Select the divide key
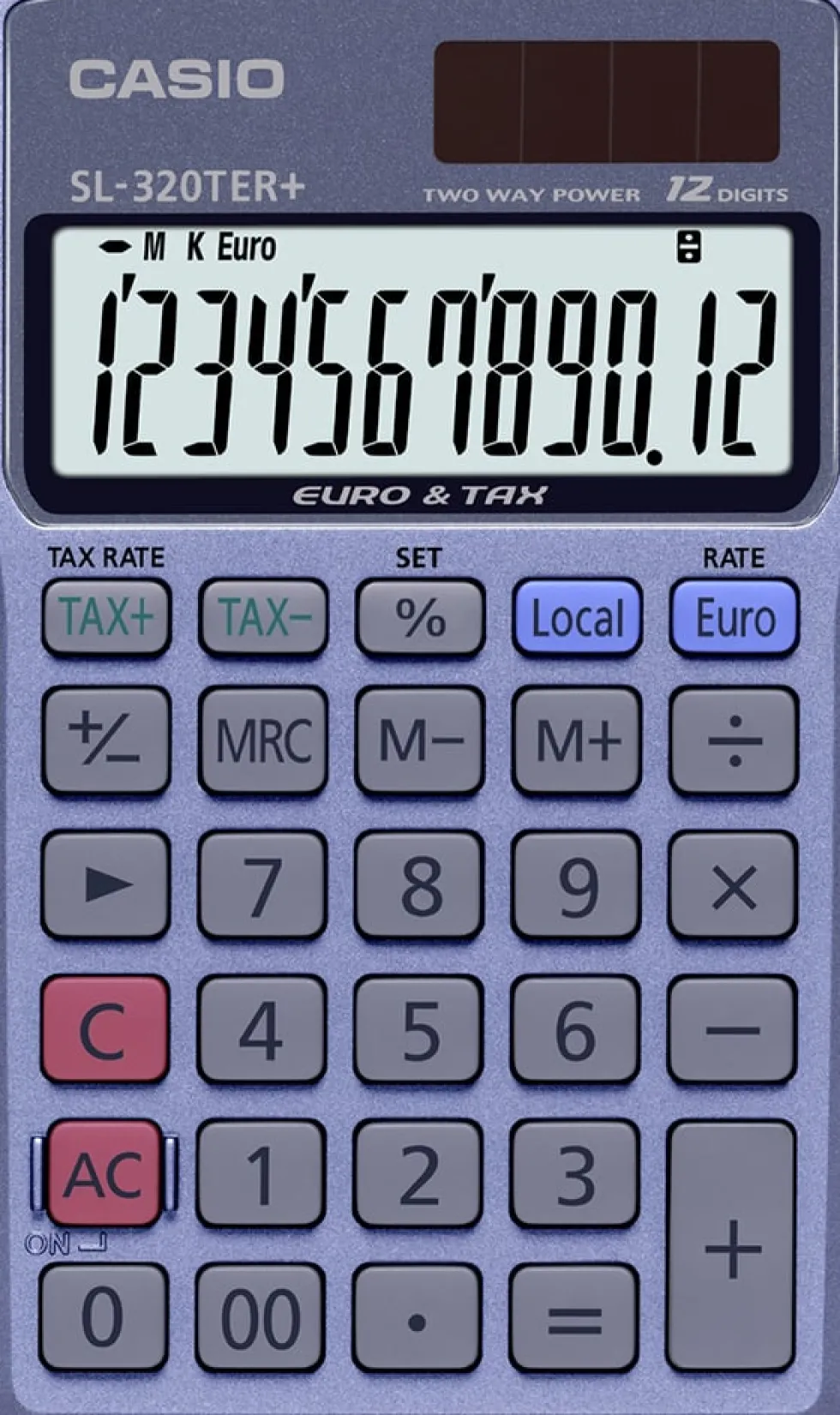840x1415 pixels. point(735,740)
